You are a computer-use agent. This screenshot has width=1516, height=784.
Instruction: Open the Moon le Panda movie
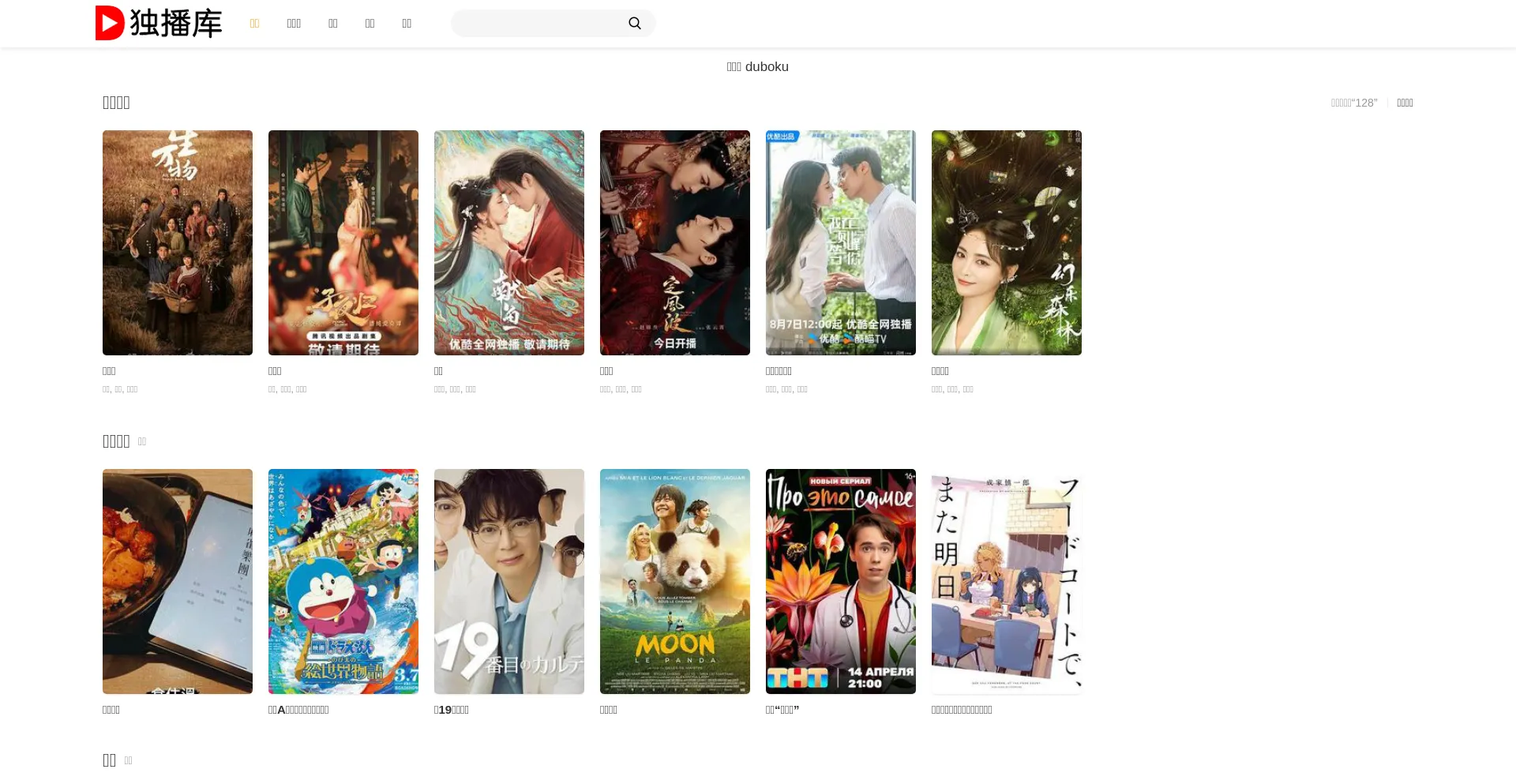(x=675, y=581)
